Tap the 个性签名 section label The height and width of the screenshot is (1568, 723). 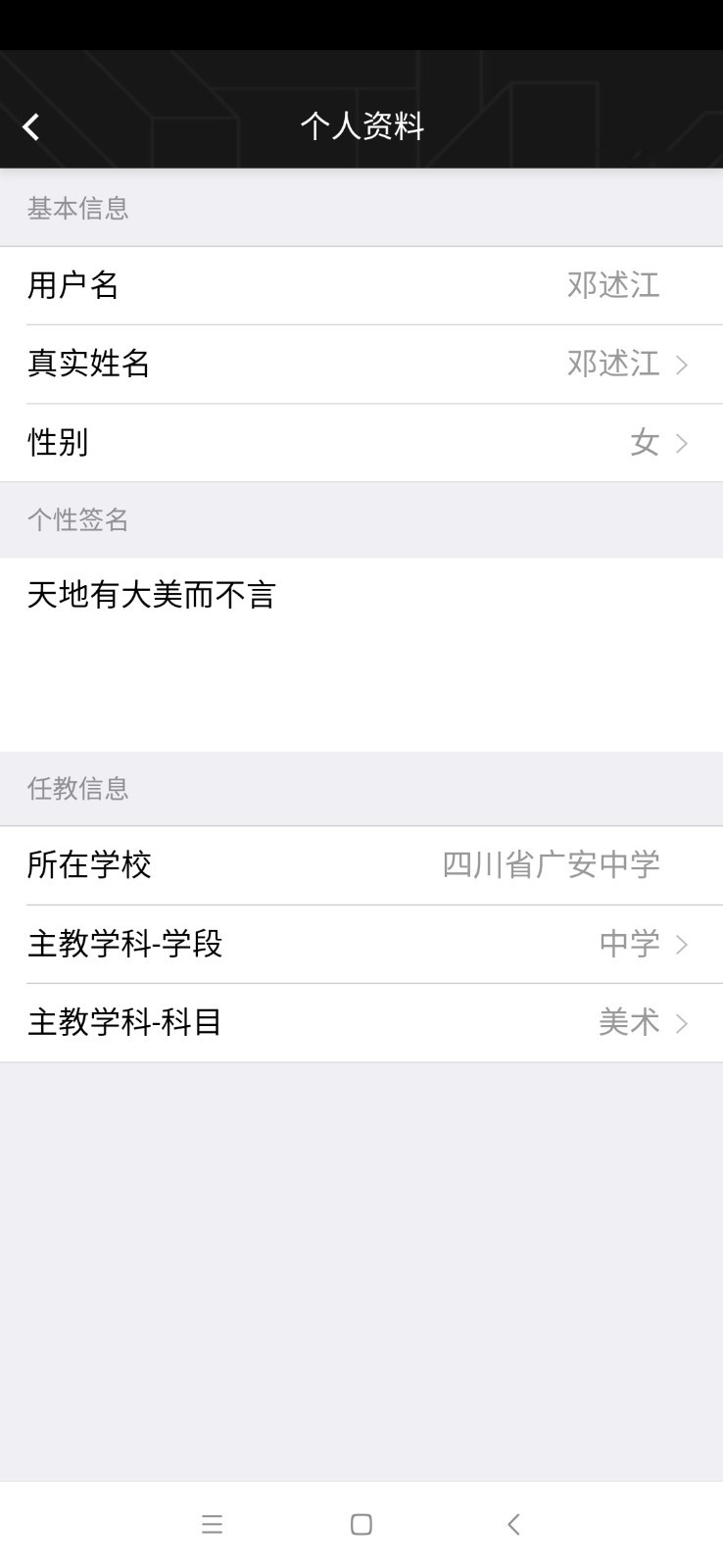coord(78,520)
